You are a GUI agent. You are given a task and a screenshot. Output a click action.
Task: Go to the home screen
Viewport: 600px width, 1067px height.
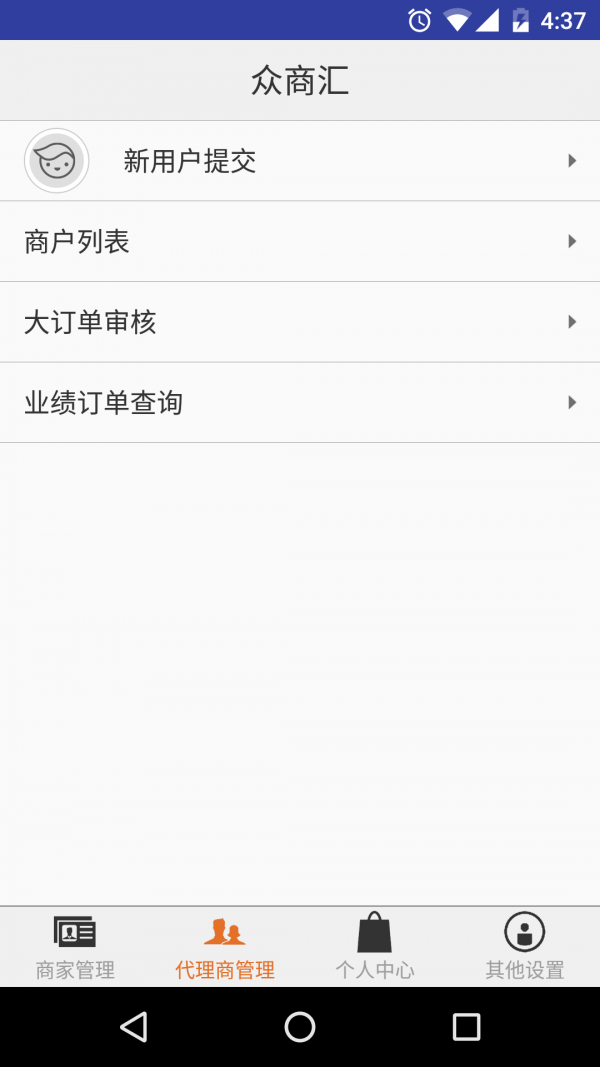click(300, 1027)
